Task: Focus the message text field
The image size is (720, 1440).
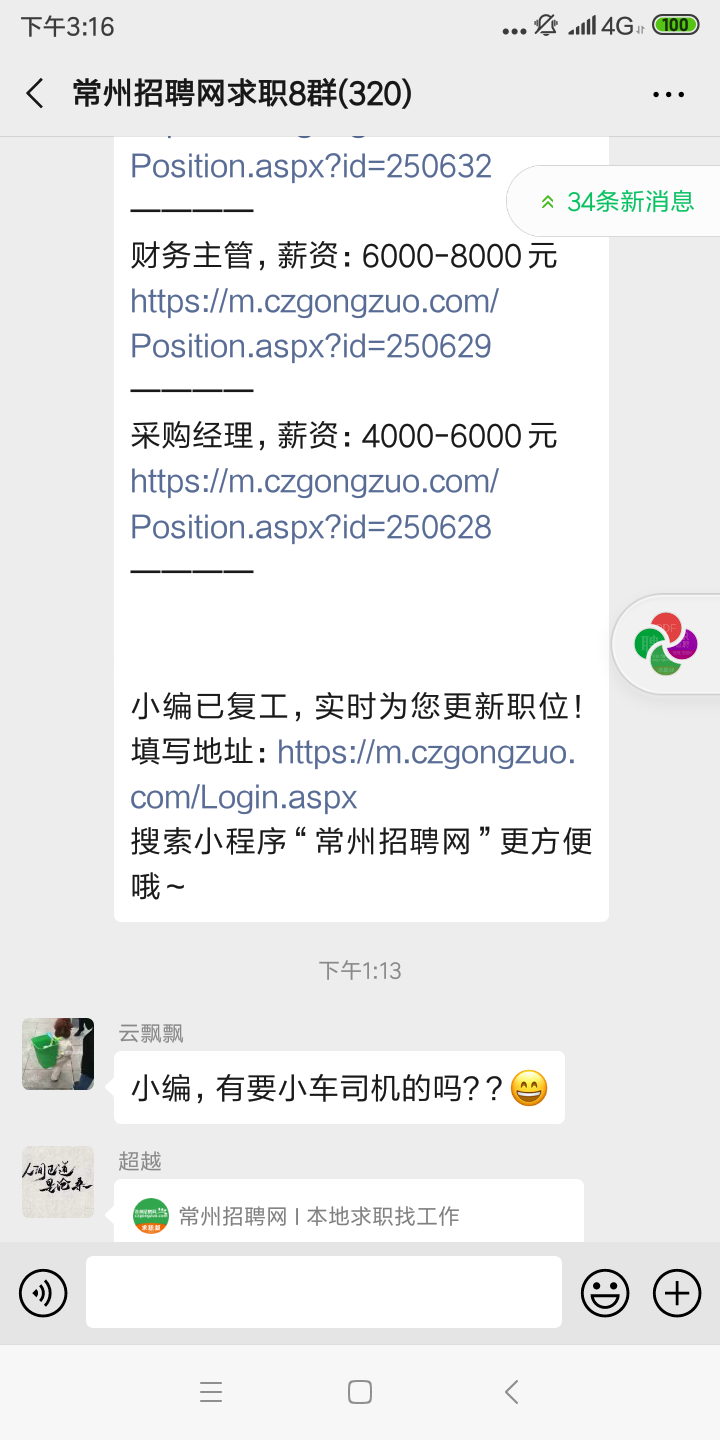Action: coord(323,1292)
